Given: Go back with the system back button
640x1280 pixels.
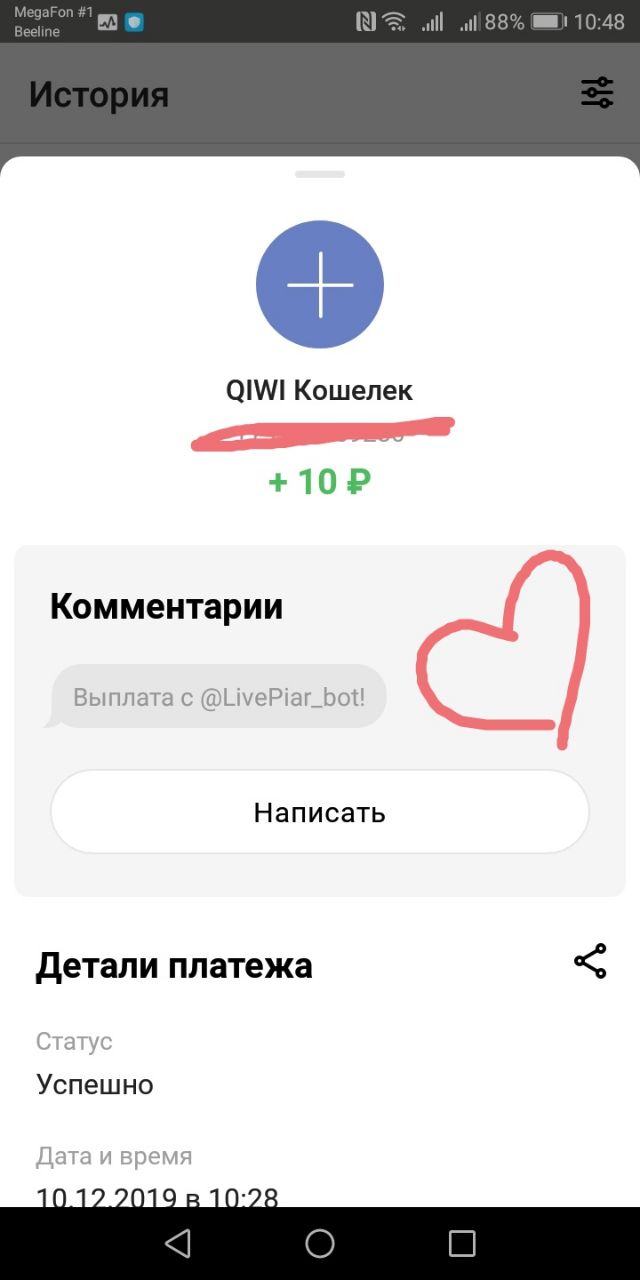Looking at the screenshot, I should 178,1243.
